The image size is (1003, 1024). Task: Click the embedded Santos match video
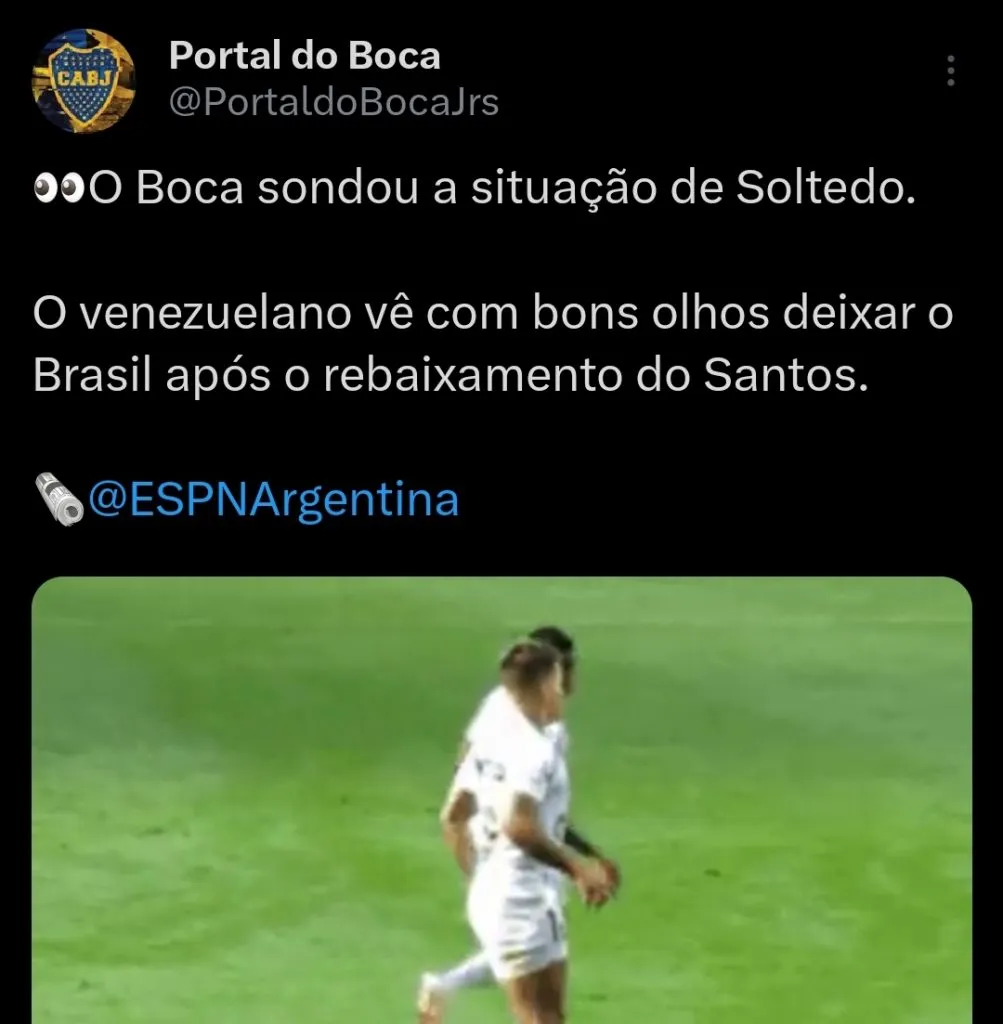500,800
